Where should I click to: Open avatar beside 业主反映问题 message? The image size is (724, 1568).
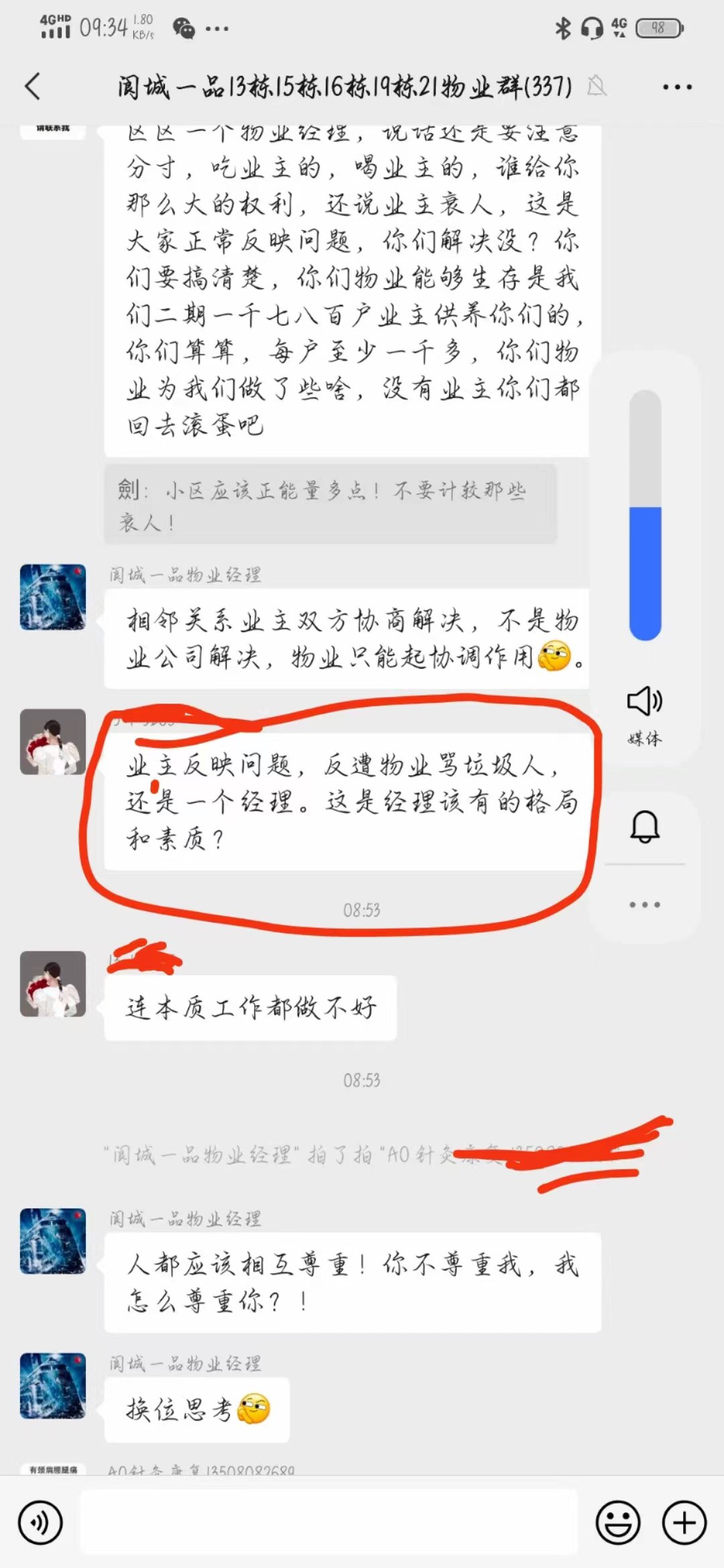53,742
